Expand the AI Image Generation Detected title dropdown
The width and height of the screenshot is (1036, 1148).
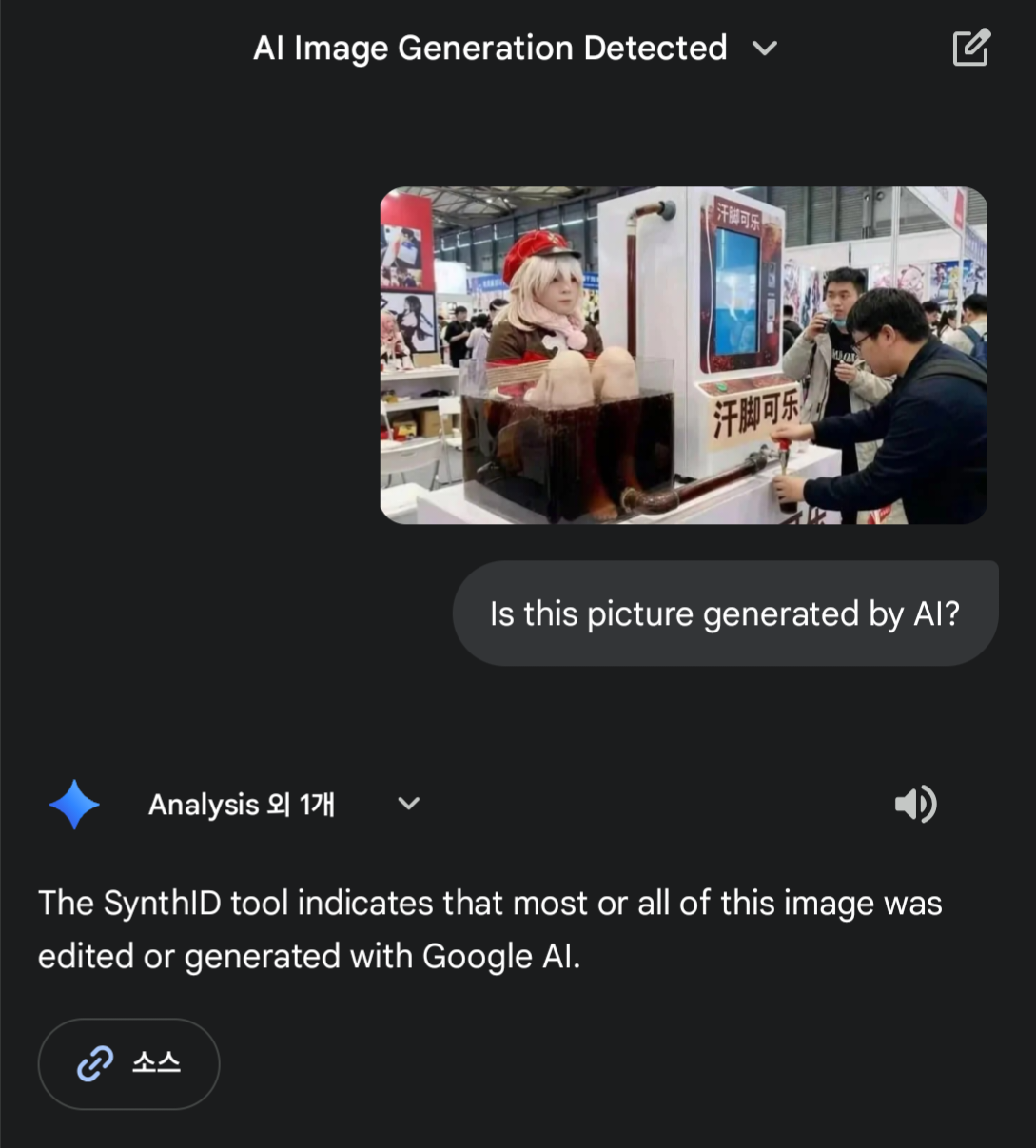point(765,49)
